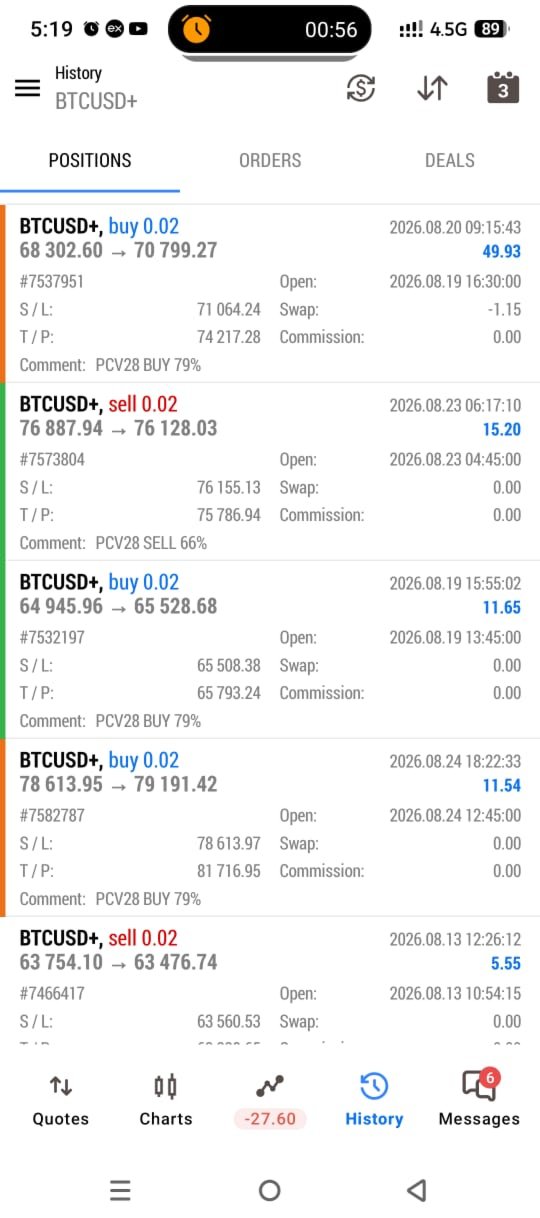540x1218 pixels.
Task: Open position #7537951 with profit 49.93
Action: [x=270, y=294]
